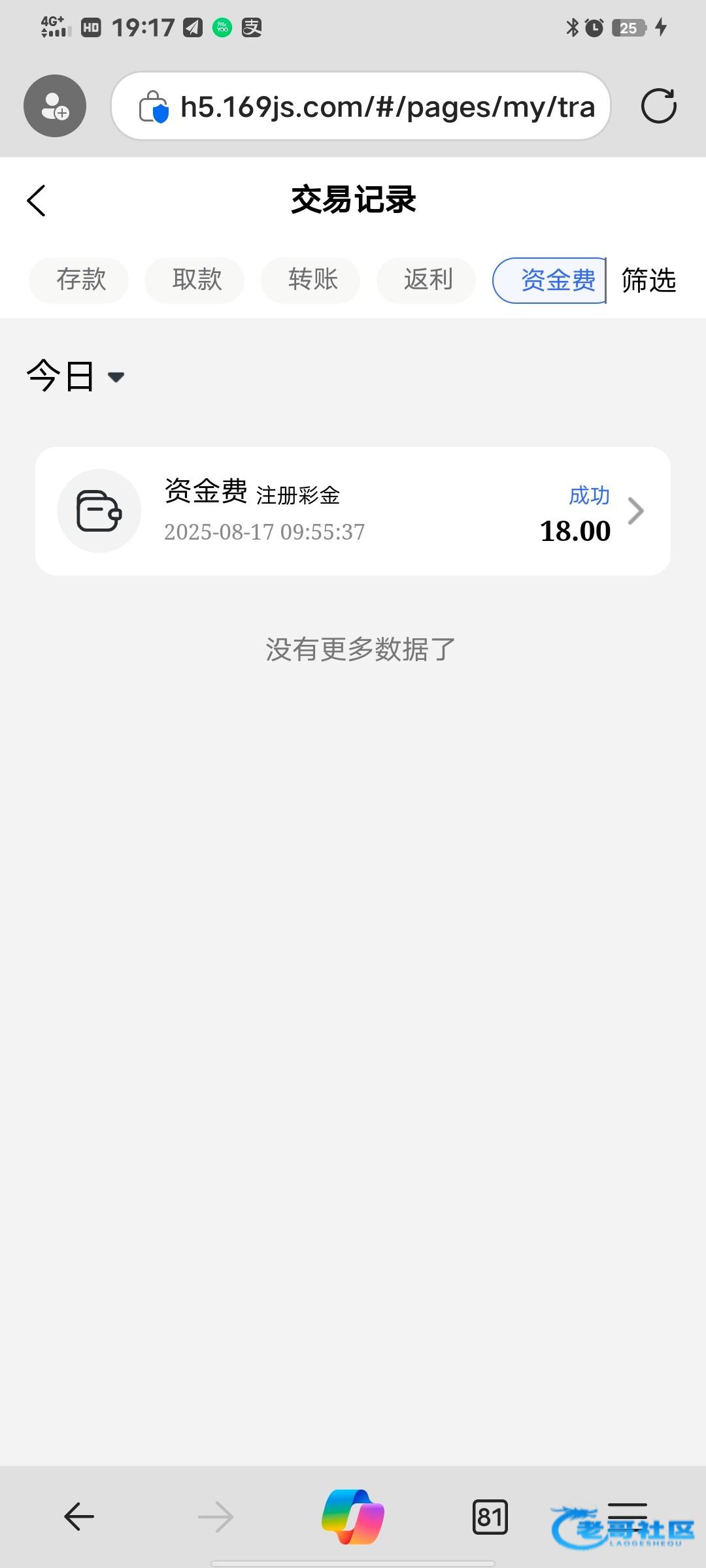Reload the page with the refresh icon
Viewport: 706px width, 1568px height.
pyautogui.click(x=658, y=106)
